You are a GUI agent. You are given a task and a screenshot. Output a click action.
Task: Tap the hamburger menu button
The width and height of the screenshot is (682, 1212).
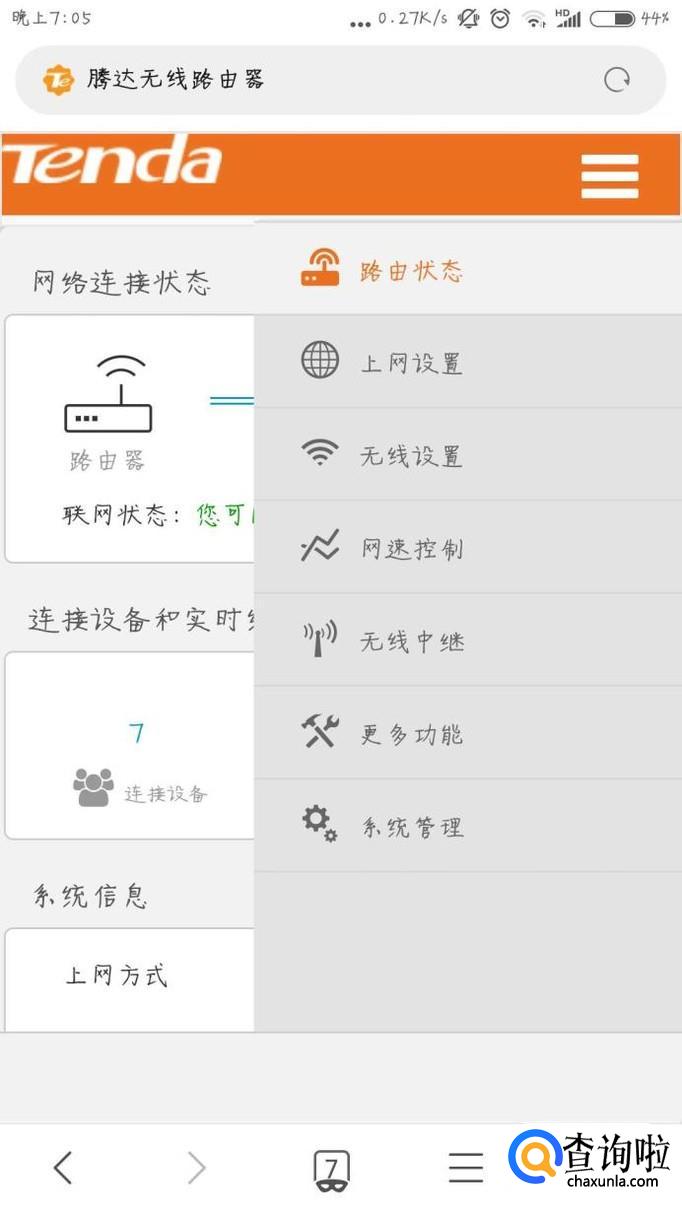click(609, 177)
